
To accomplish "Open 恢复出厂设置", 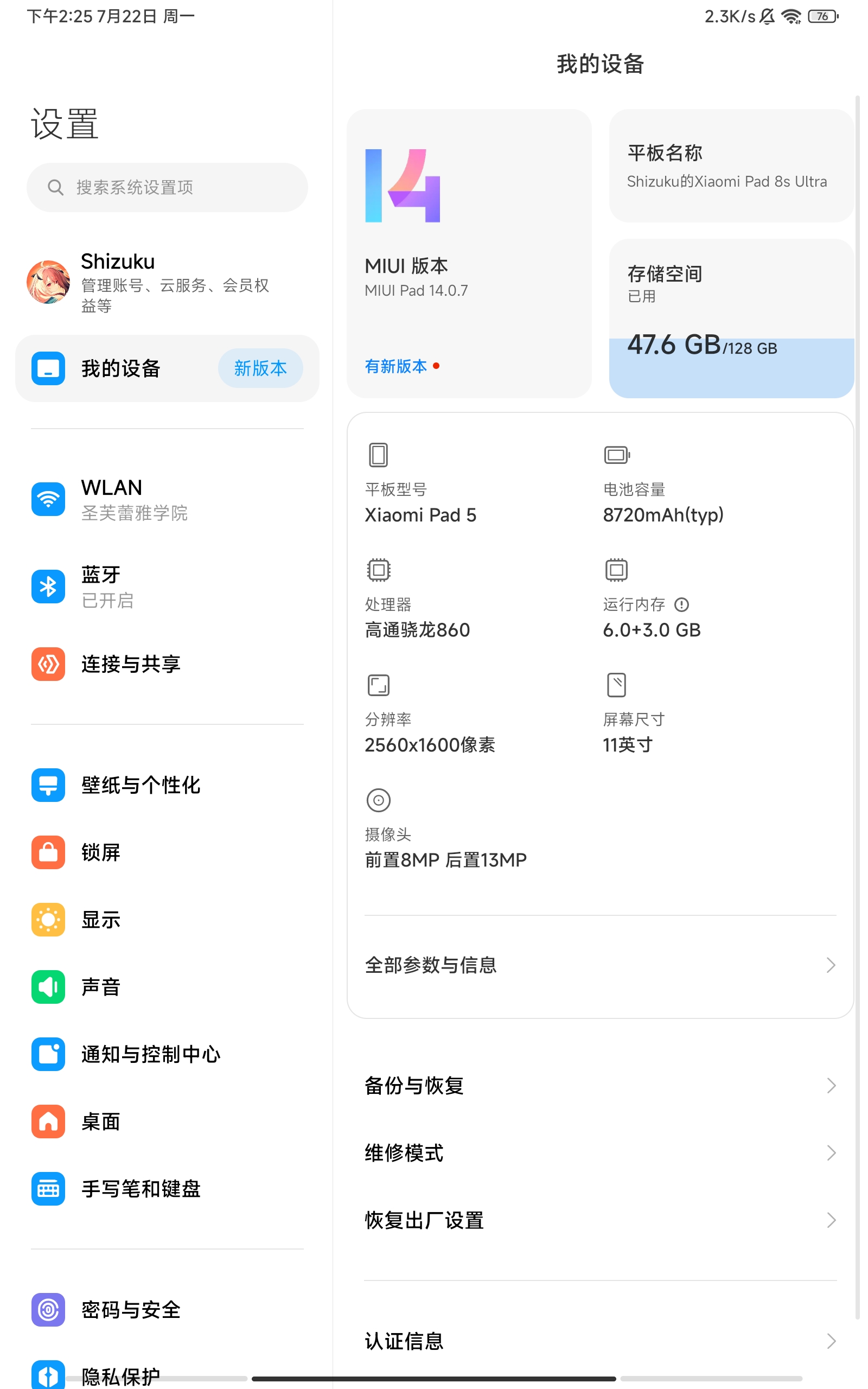I will coord(601,1220).
